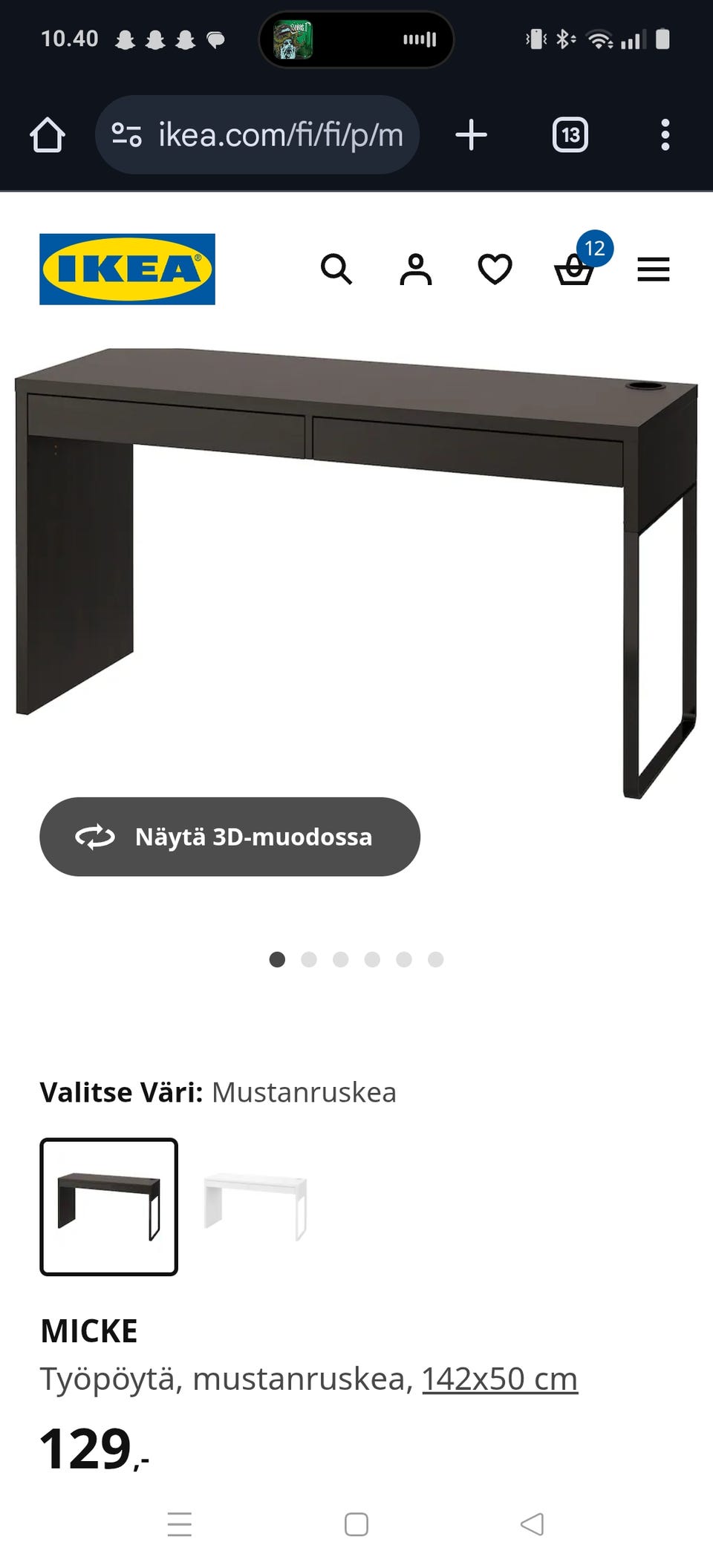Open Chrome's three-dot browser menu

(x=665, y=134)
